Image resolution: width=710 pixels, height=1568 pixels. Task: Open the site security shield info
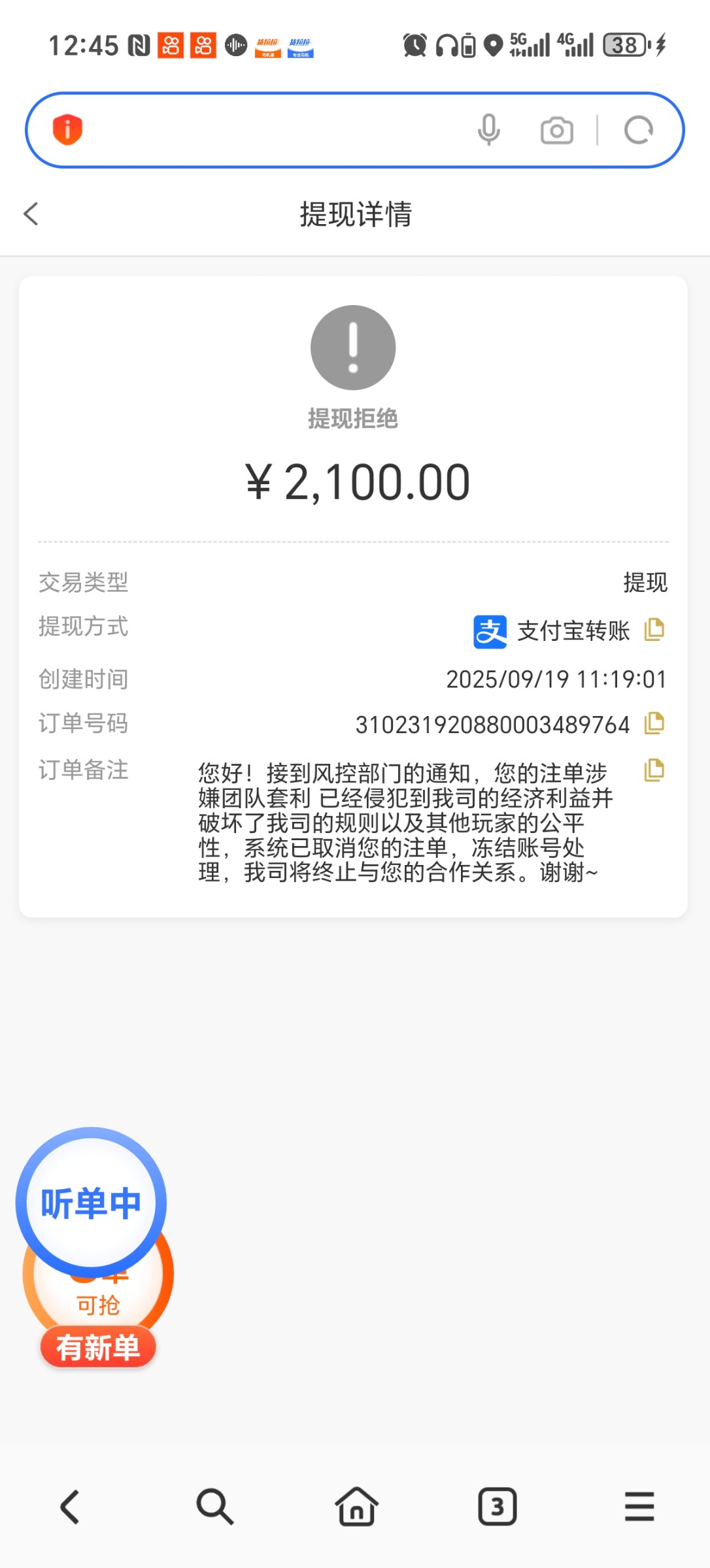click(x=67, y=129)
